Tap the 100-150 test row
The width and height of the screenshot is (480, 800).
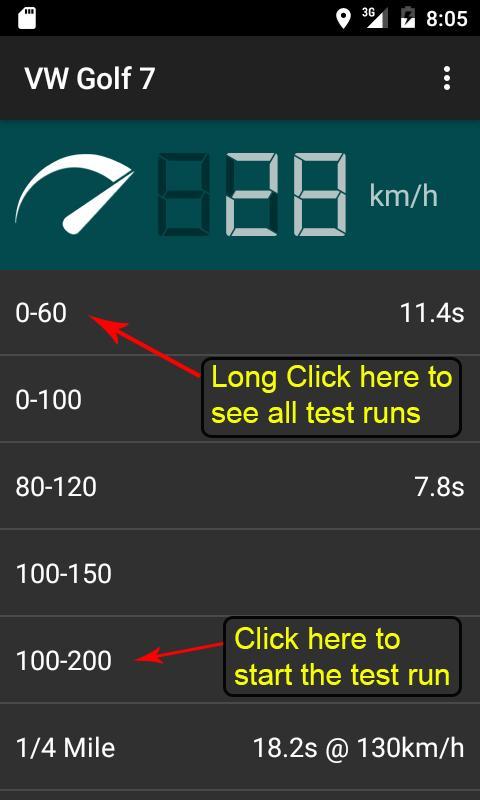tap(240, 573)
